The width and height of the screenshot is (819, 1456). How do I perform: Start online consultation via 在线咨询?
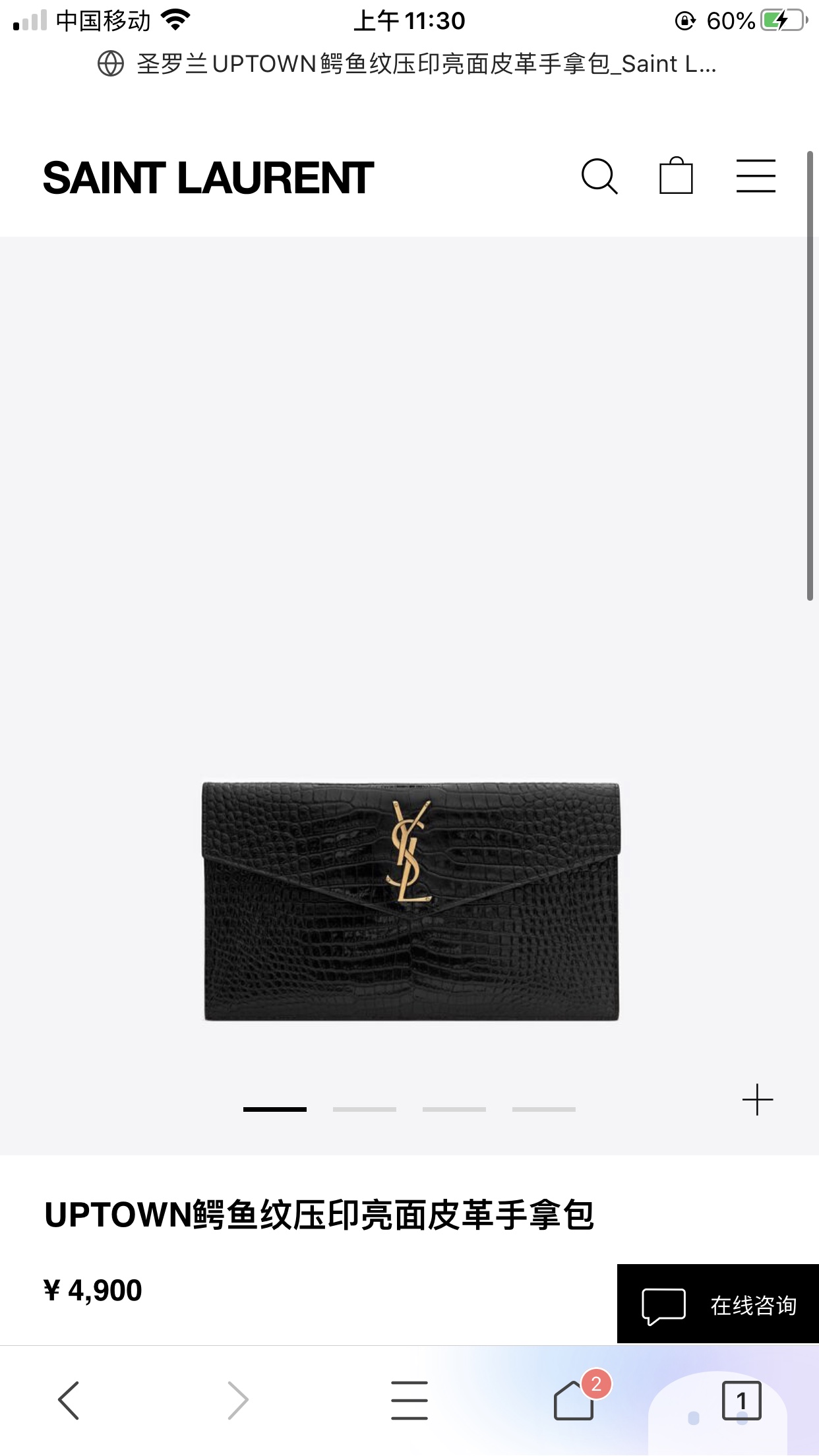pos(718,1304)
